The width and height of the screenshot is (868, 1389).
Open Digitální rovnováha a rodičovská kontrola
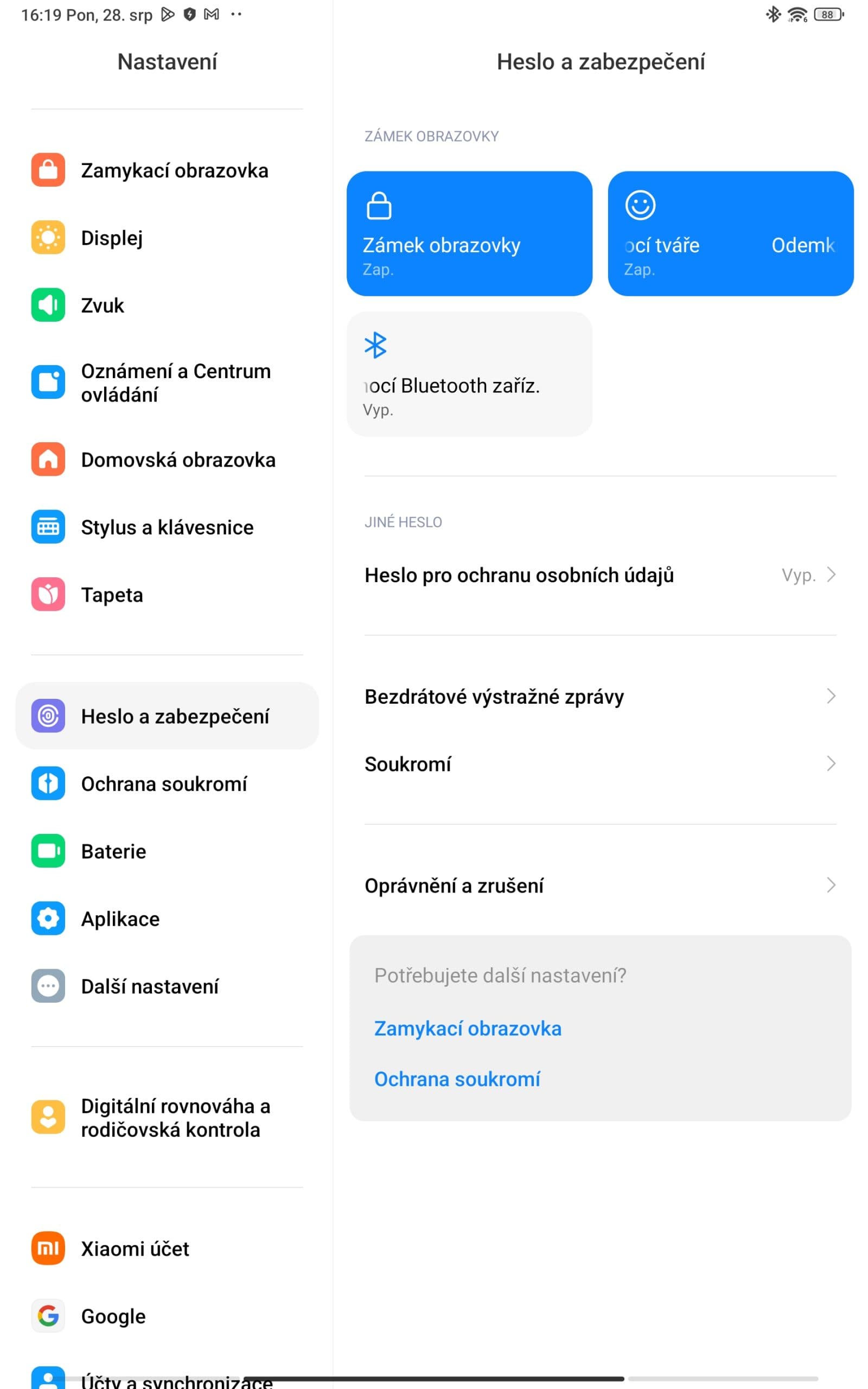[x=167, y=1118]
